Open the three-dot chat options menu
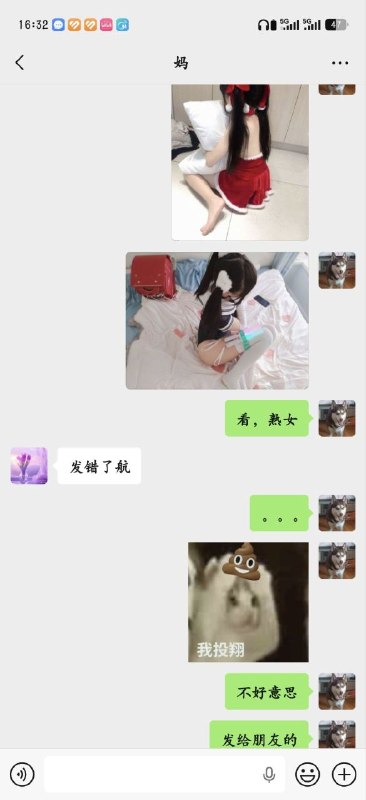This screenshot has width=366, height=800. (x=340, y=63)
